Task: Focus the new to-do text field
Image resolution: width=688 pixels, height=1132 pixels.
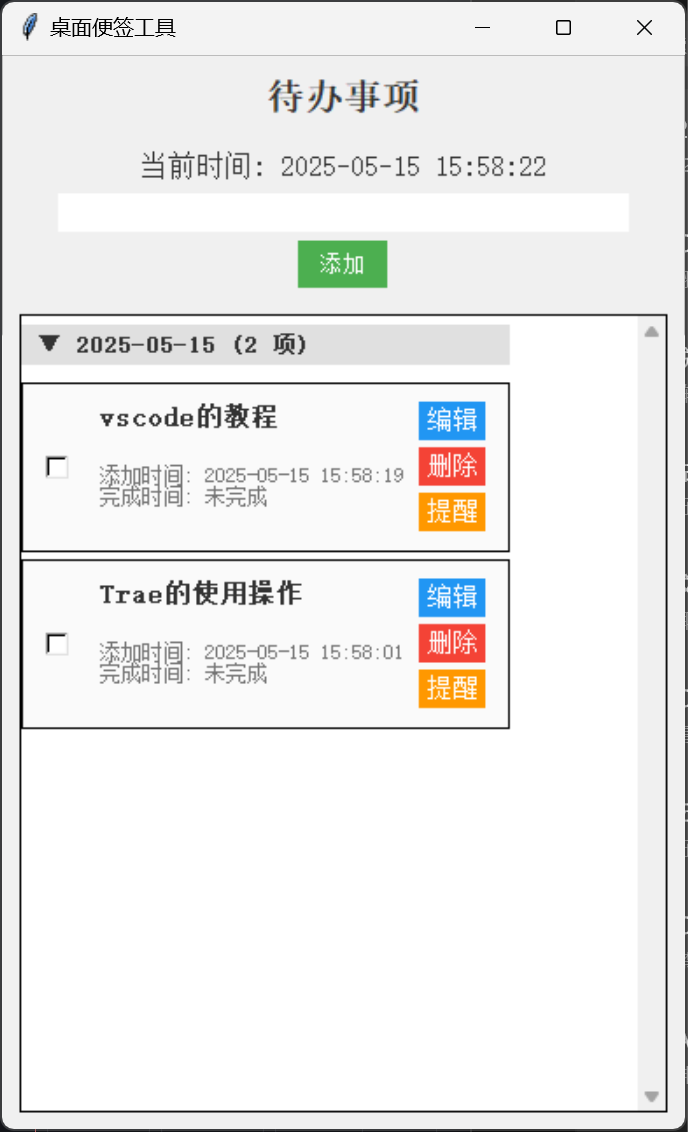Action: (343, 213)
